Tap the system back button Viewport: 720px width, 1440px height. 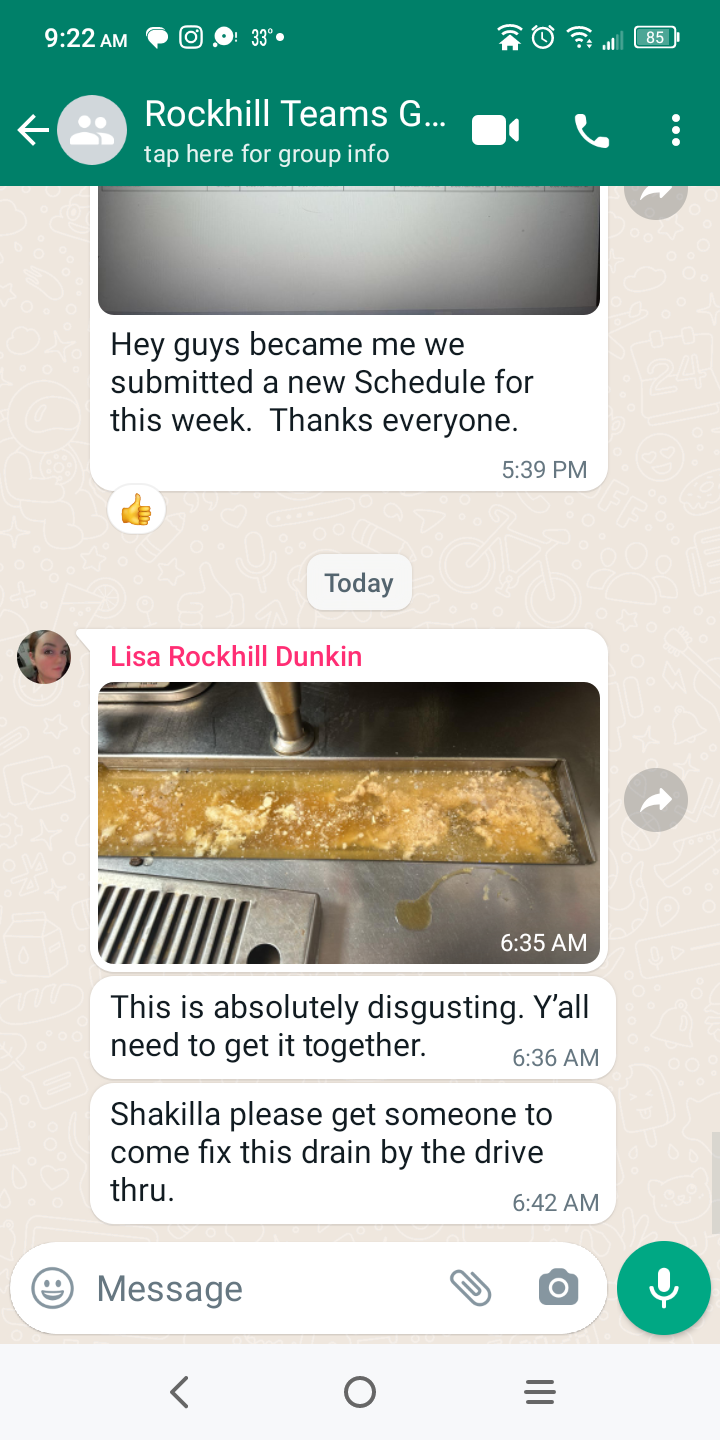[179, 1392]
